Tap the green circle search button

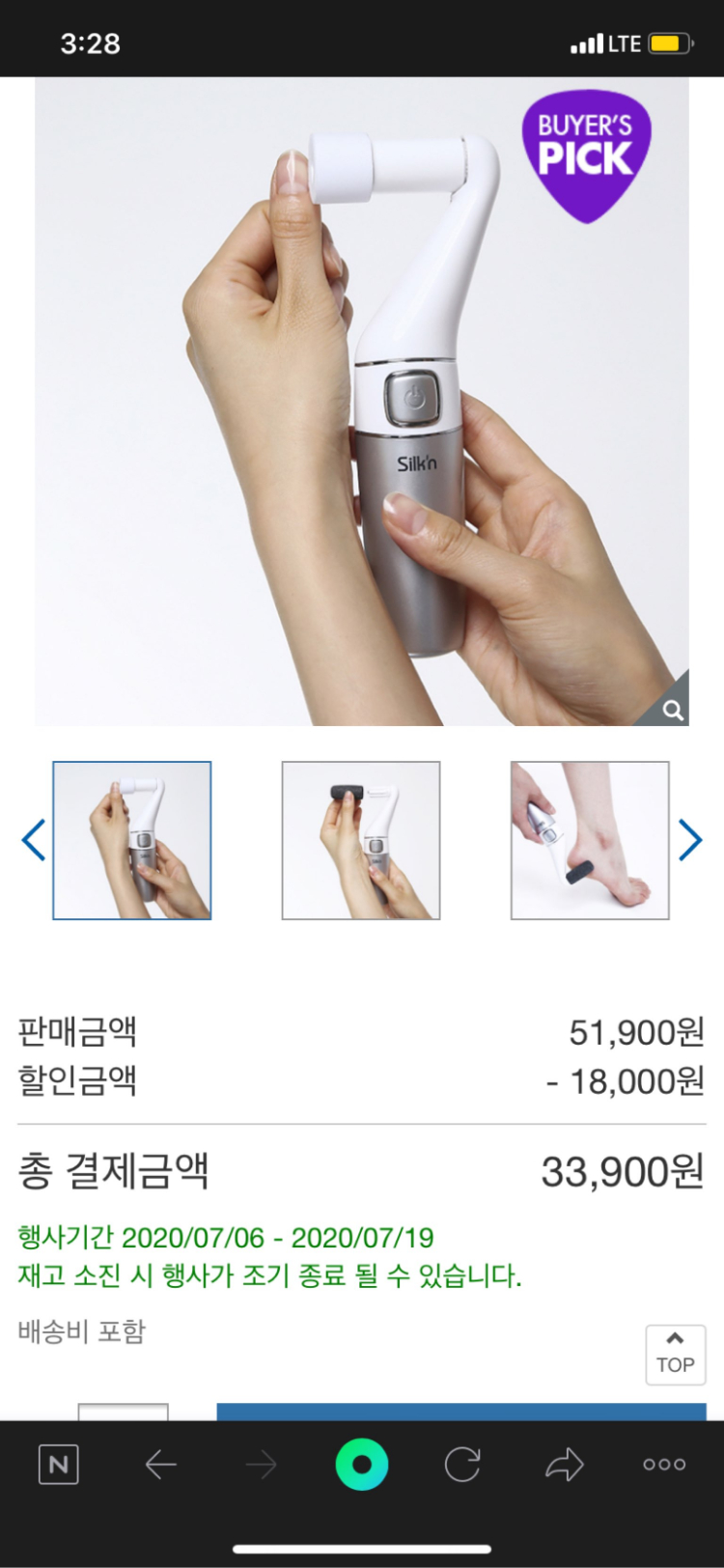tap(362, 1465)
